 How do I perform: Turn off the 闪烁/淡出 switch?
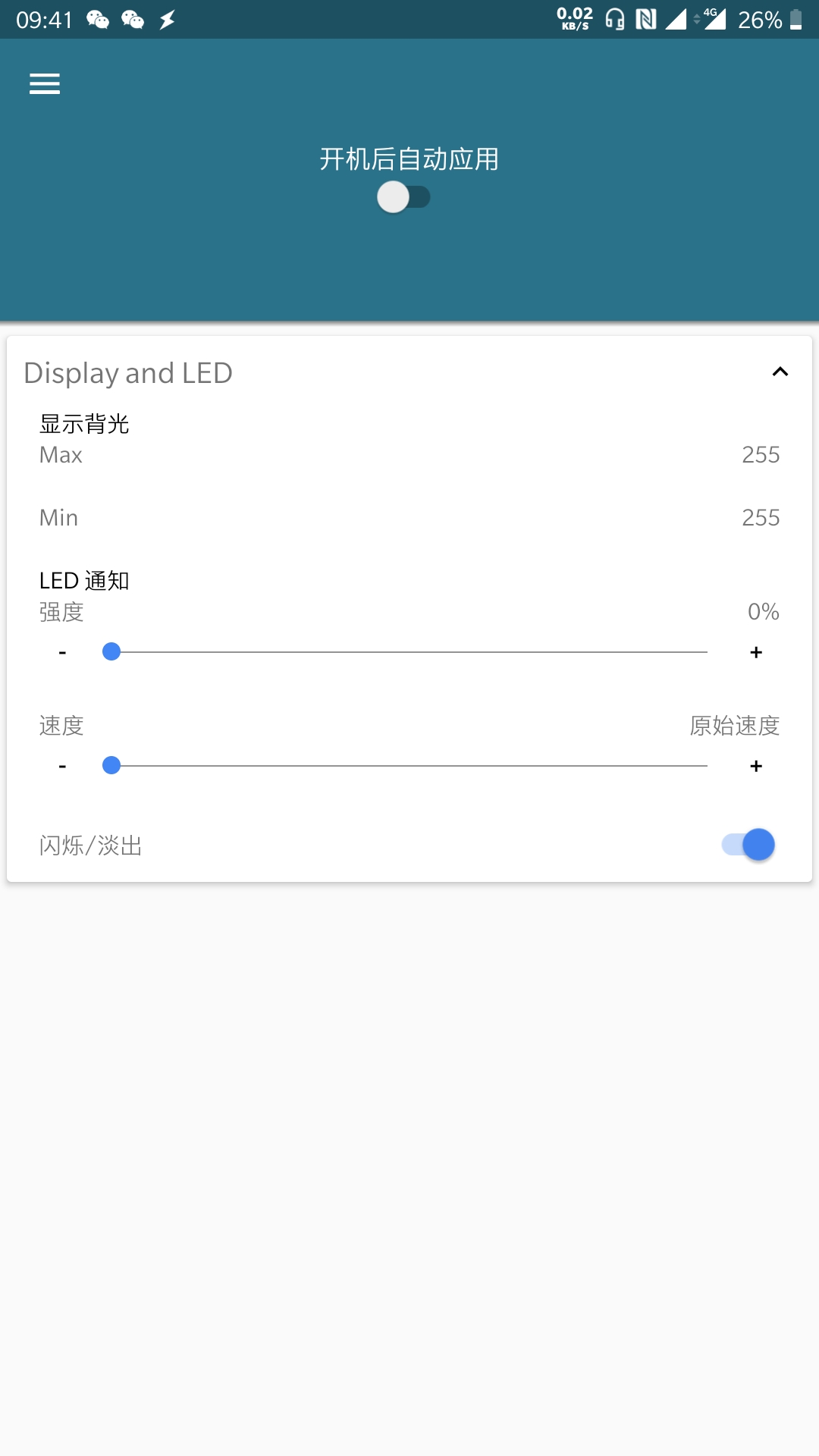(x=748, y=845)
